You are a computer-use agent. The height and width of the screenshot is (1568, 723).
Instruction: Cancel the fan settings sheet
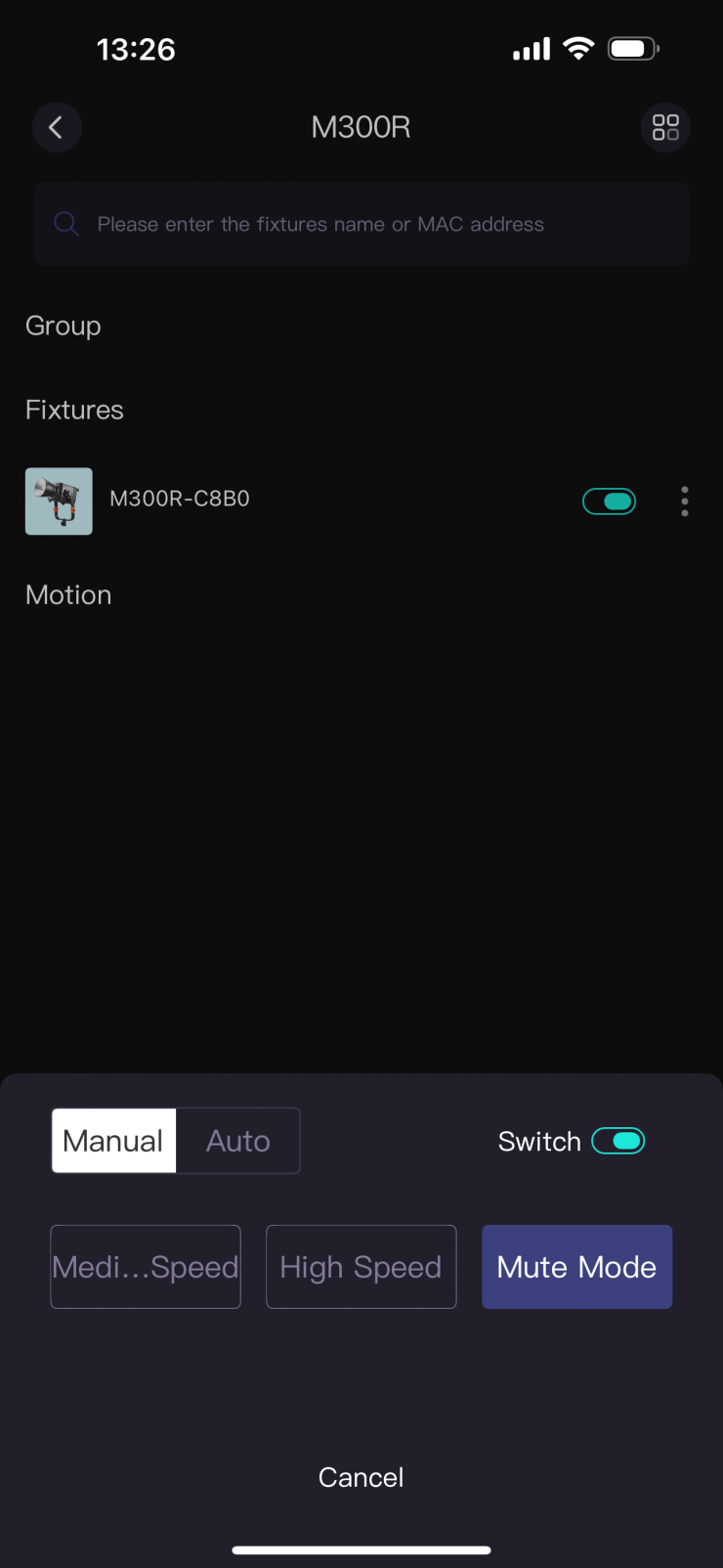click(x=361, y=1477)
